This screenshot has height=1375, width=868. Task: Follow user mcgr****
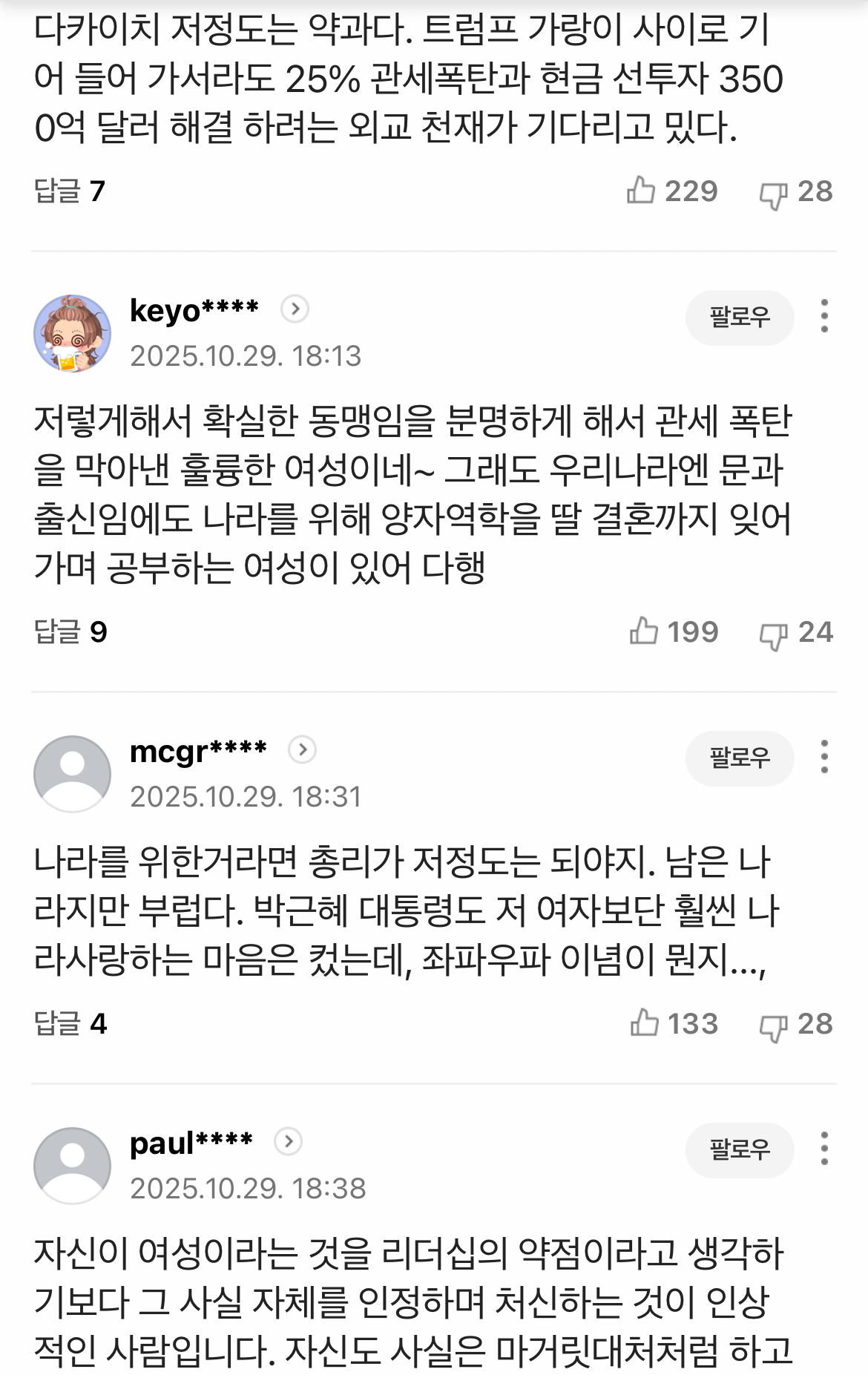[x=739, y=758]
